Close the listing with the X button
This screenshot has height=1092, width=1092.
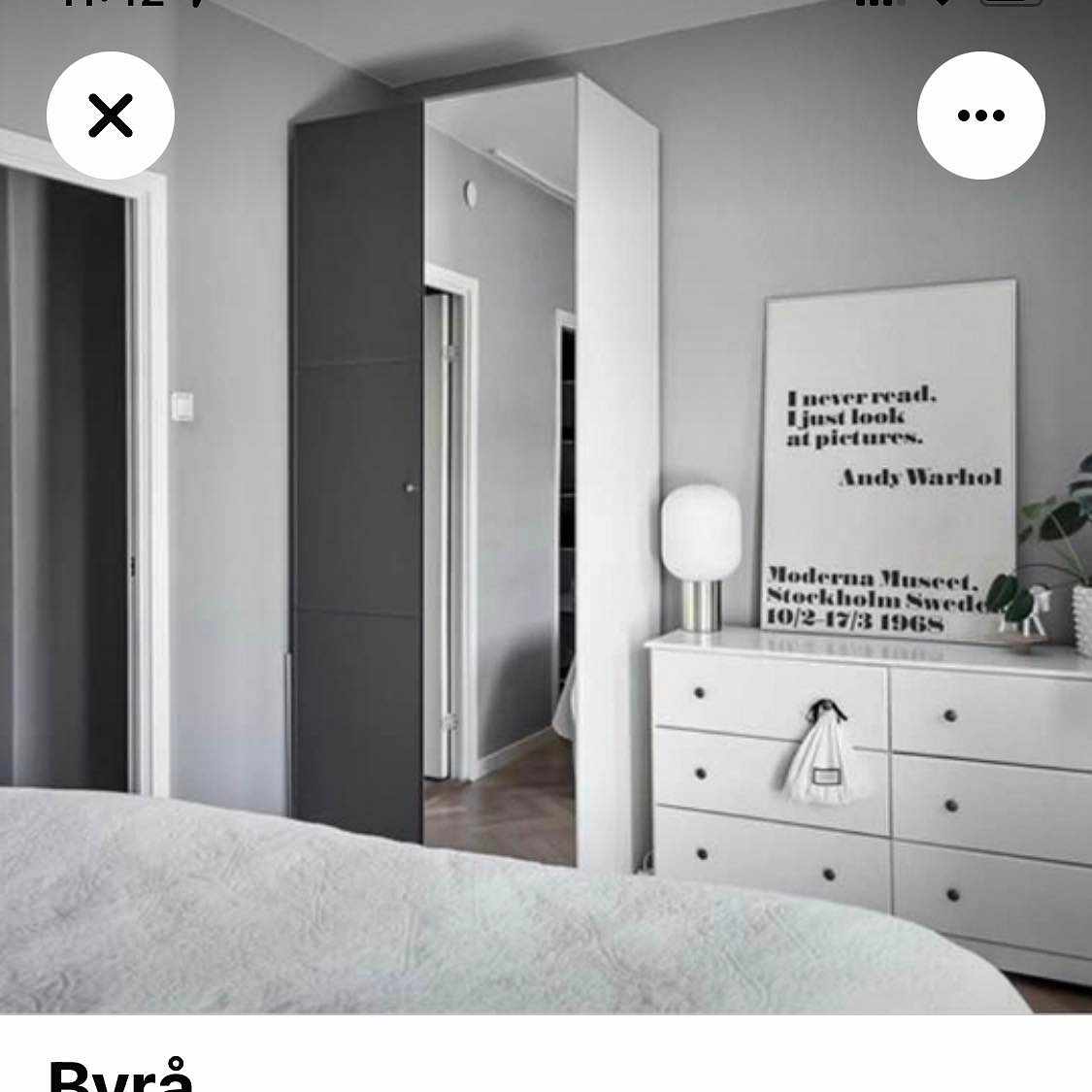click(x=111, y=116)
